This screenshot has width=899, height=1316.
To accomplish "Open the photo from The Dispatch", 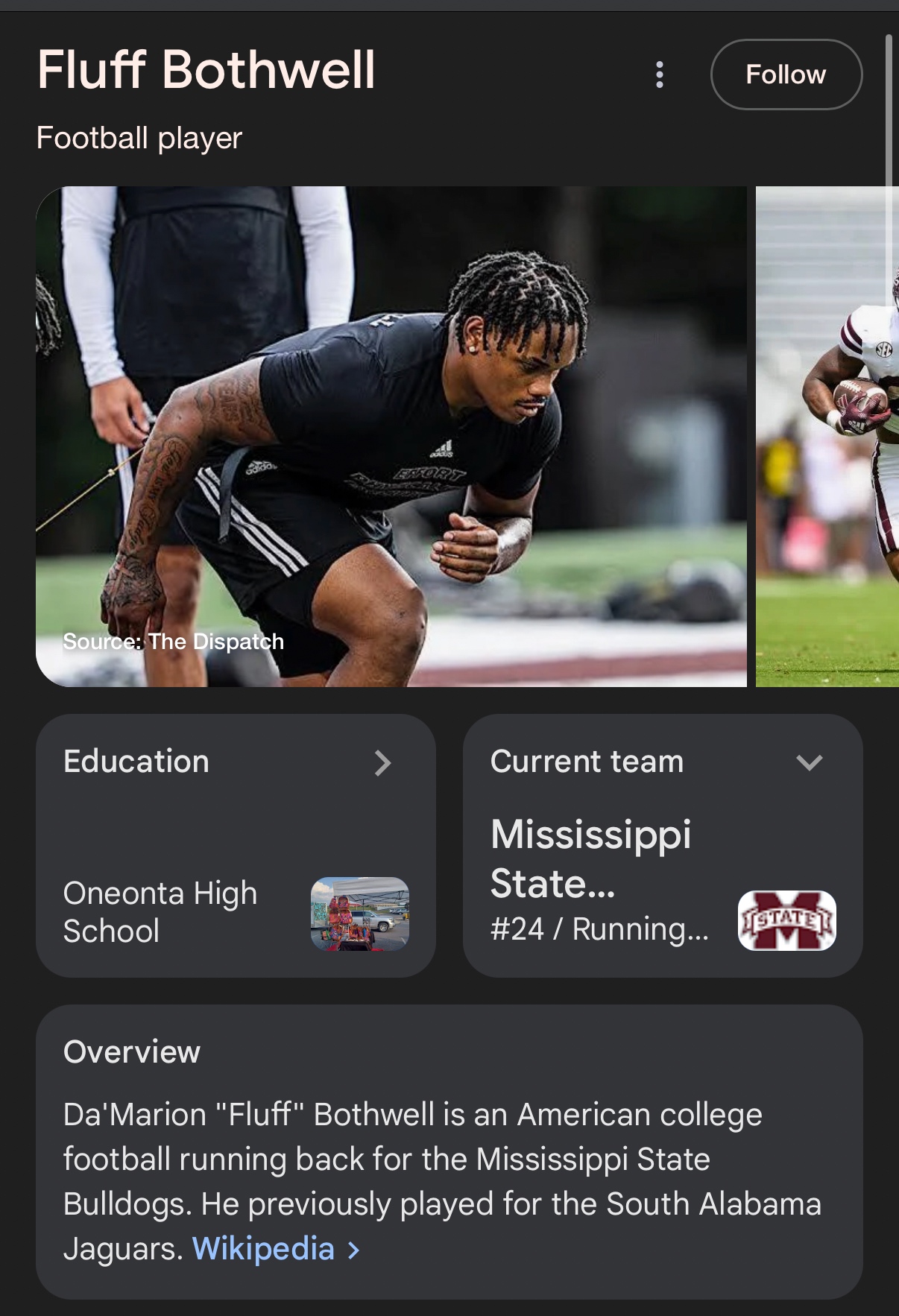I will (x=391, y=436).
